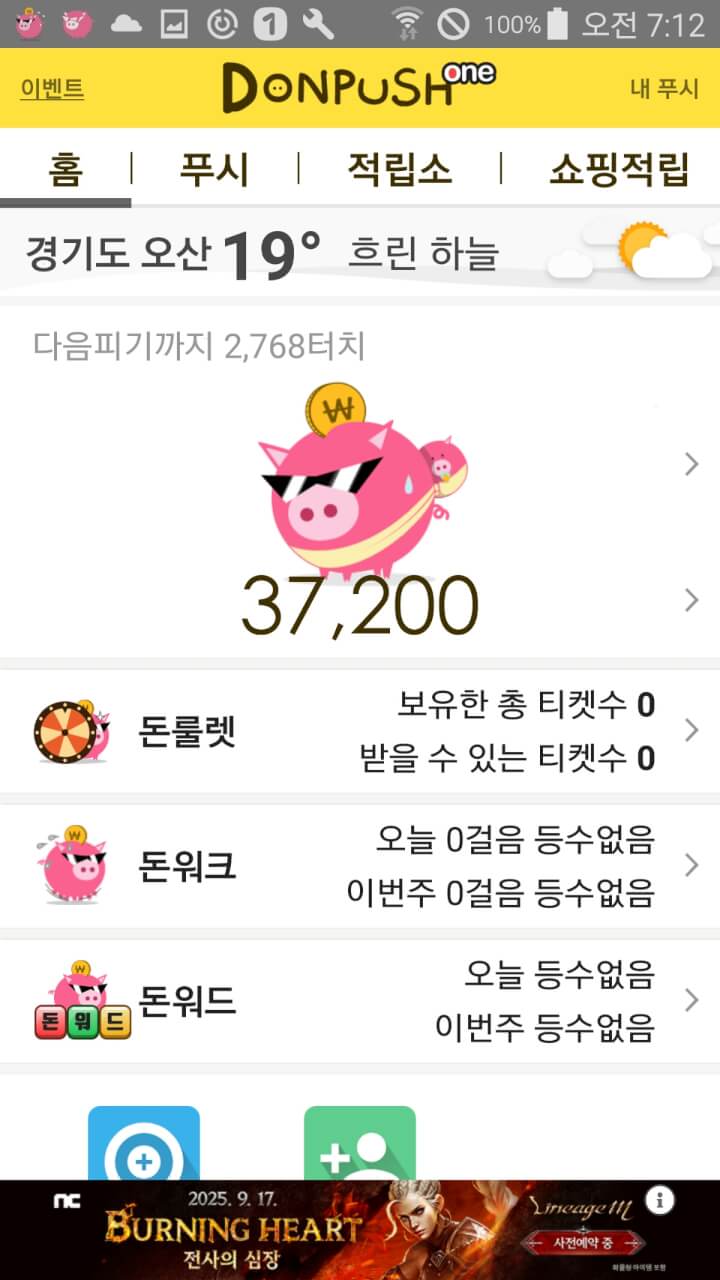The width and height of the screenshot is (720, 1280).
Task: Open the 돈워드 row
Action: [x=360, y=999]
